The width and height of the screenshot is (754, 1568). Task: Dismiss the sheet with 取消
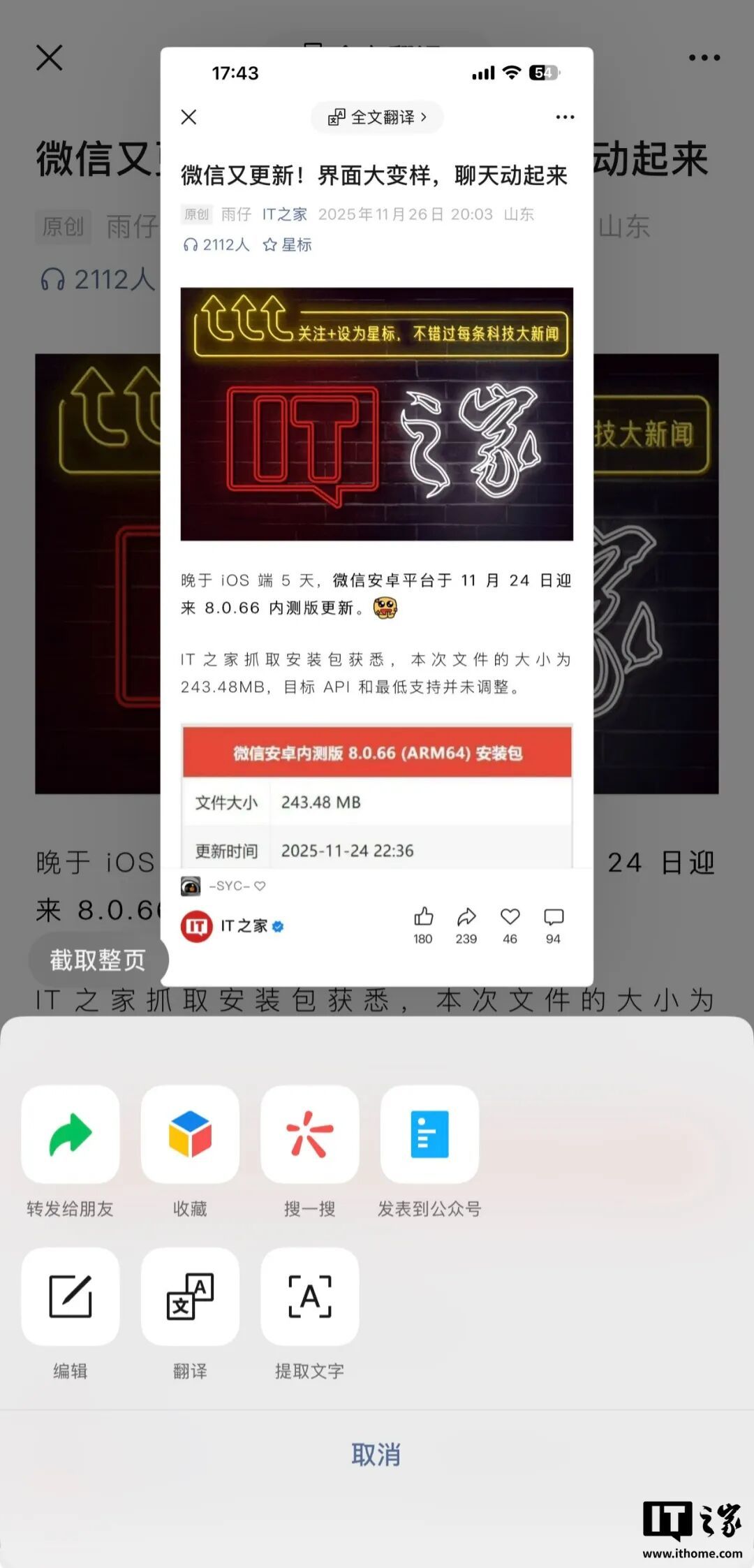point(376,1455)
